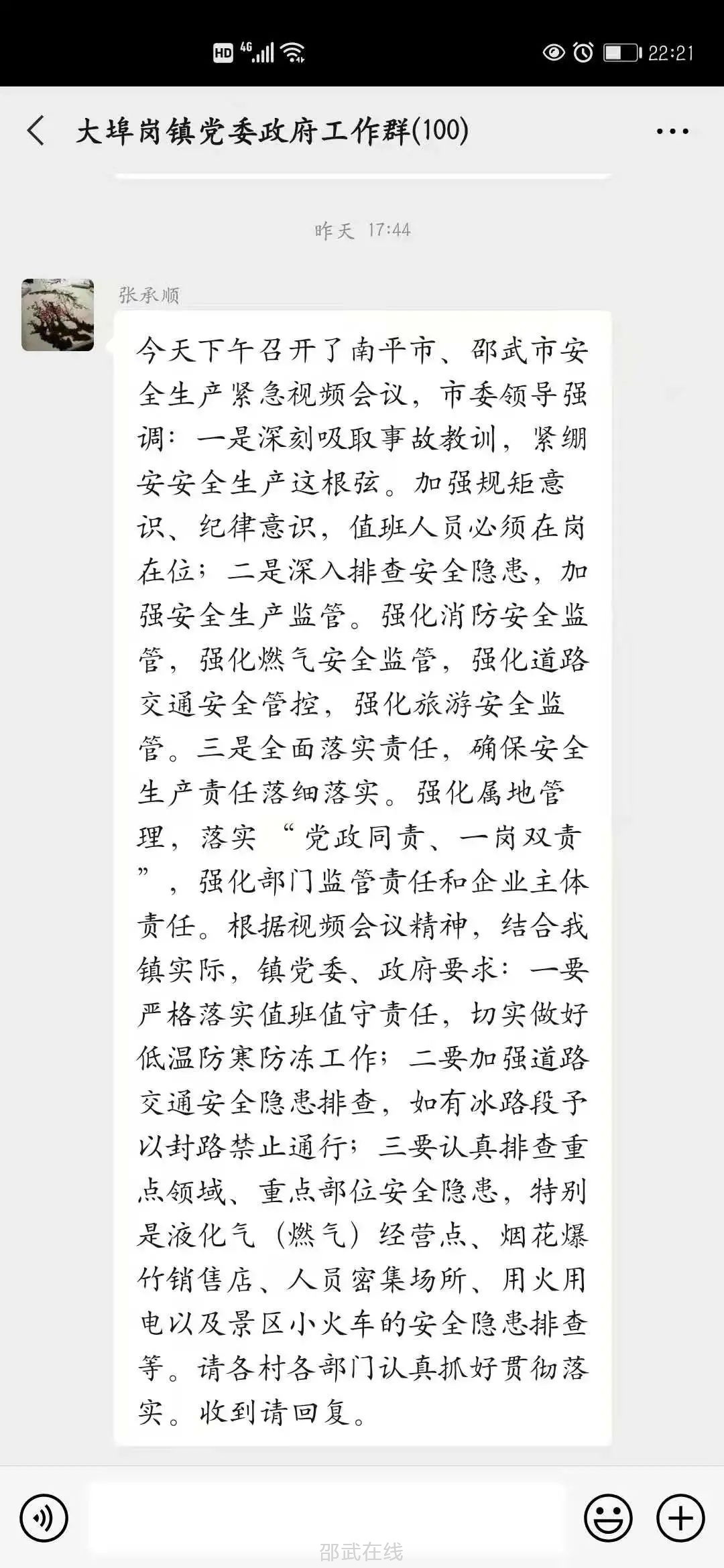Go back from the group chat
The image size is (724, 1568).
click(x=37, y=131)
